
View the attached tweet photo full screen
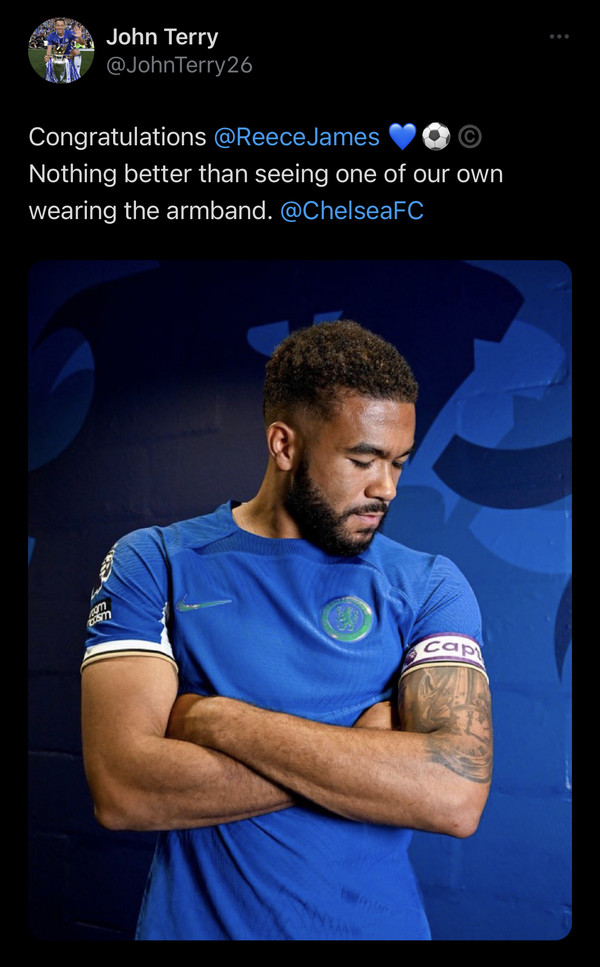(x=300, y=600)
